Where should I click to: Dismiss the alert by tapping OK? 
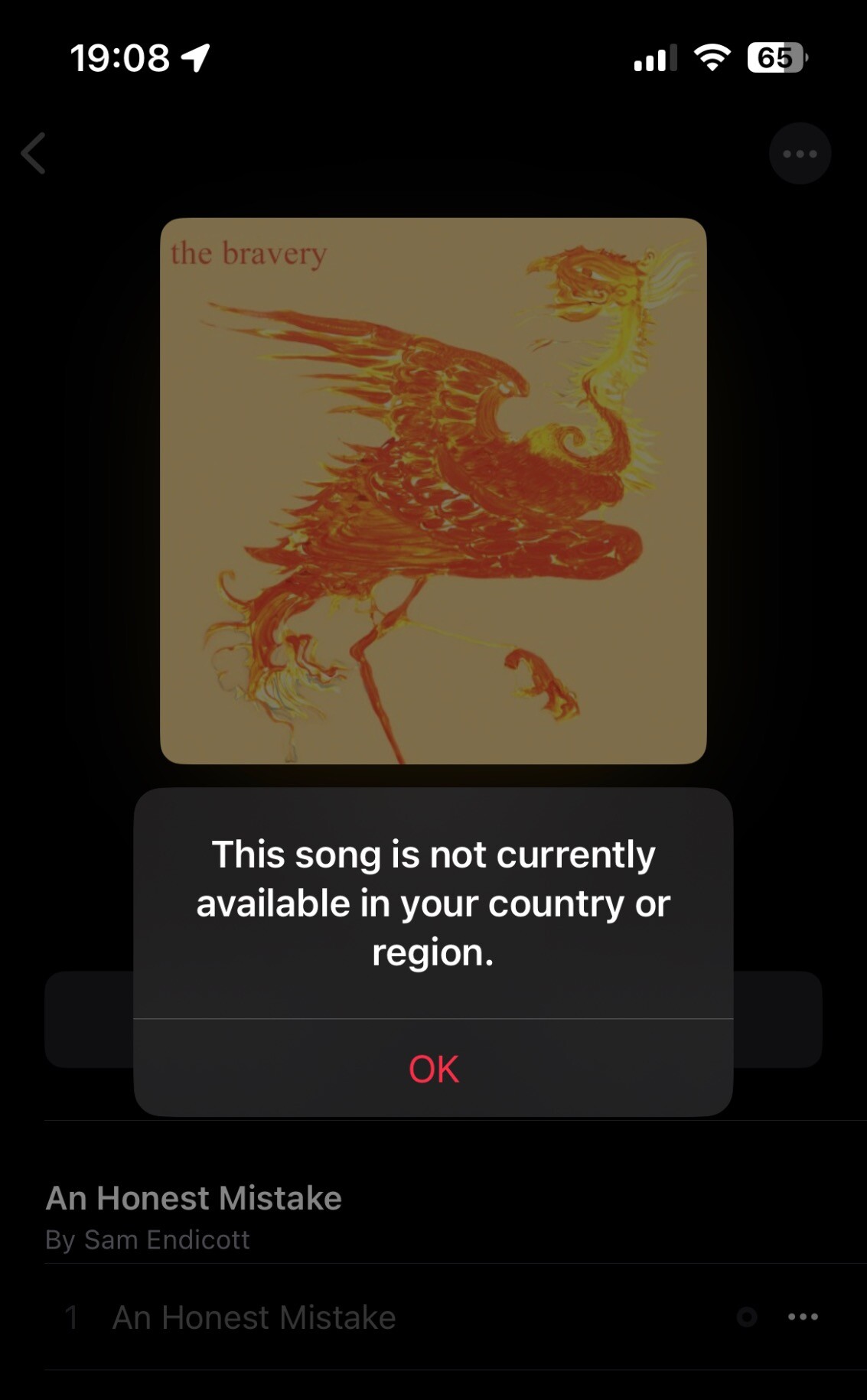tap(433, 1068)
